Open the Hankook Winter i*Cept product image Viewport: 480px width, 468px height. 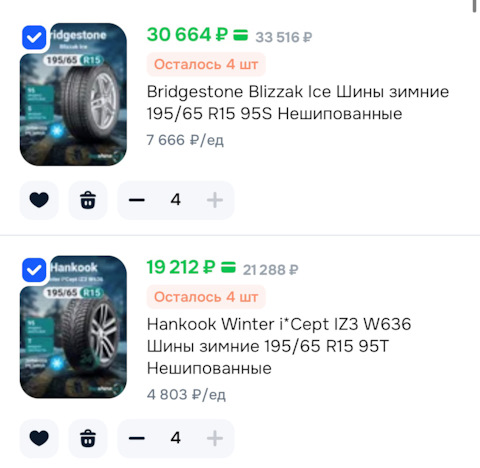(73, 327)
